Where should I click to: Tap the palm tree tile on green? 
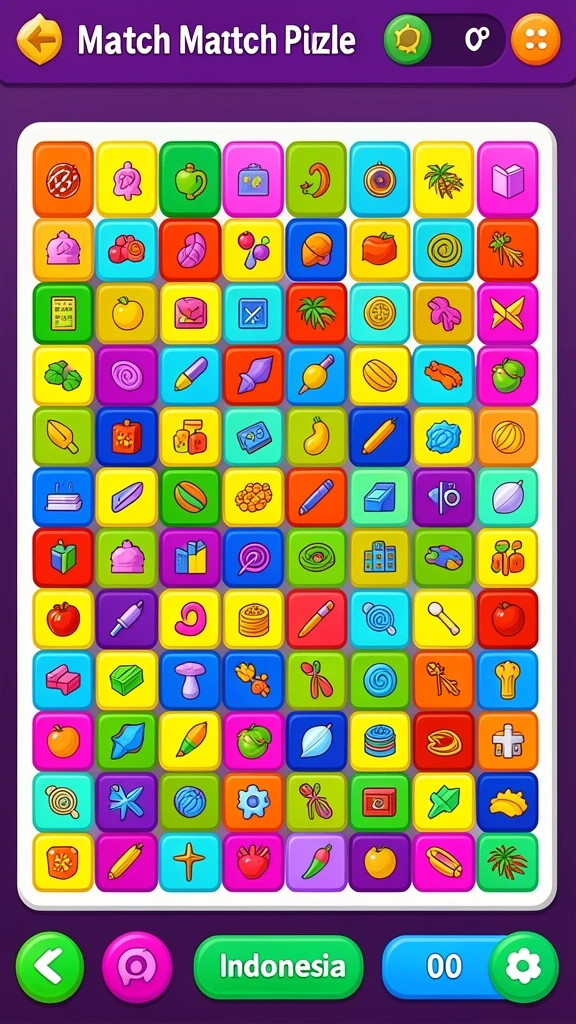click(x=507, y=861)
